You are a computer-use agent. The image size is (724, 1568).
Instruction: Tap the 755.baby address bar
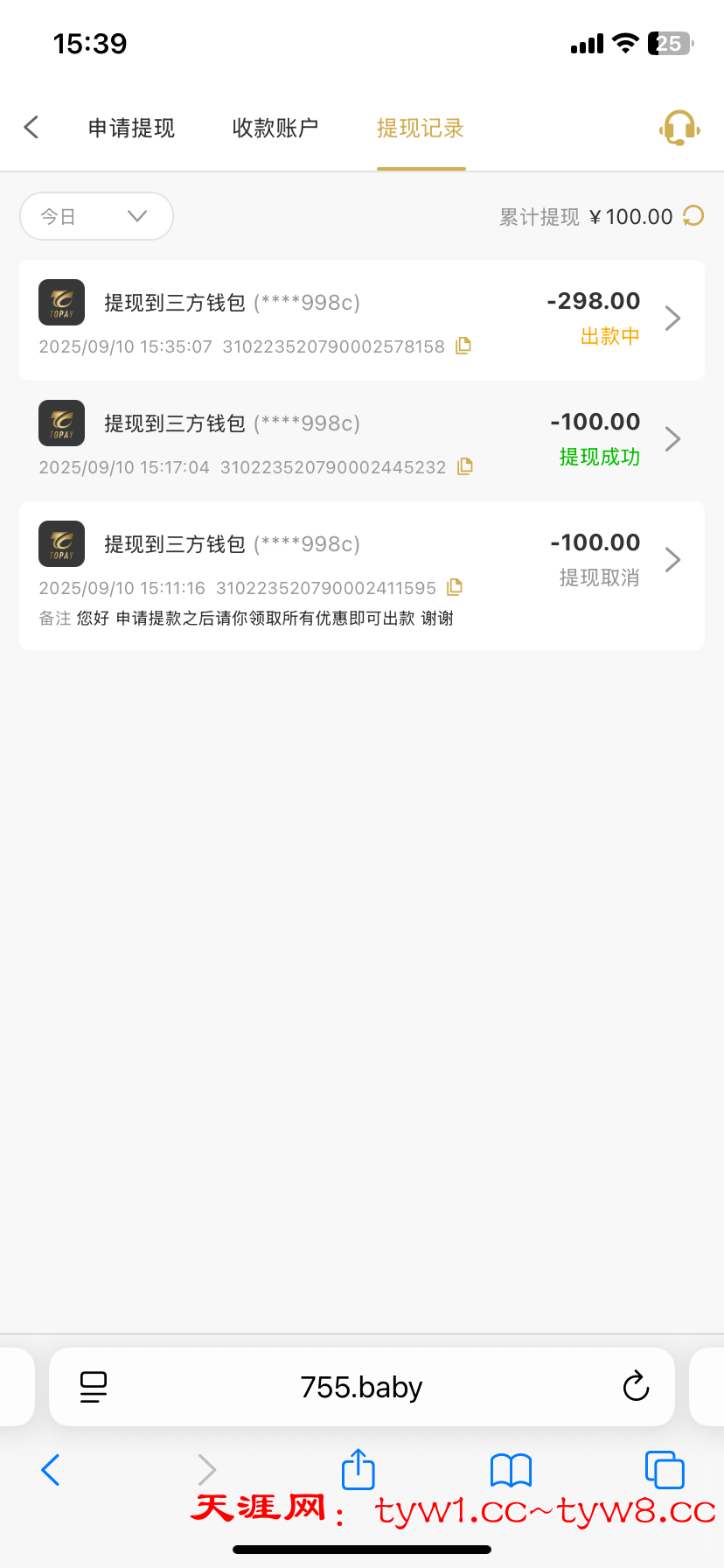[362, 1387]
